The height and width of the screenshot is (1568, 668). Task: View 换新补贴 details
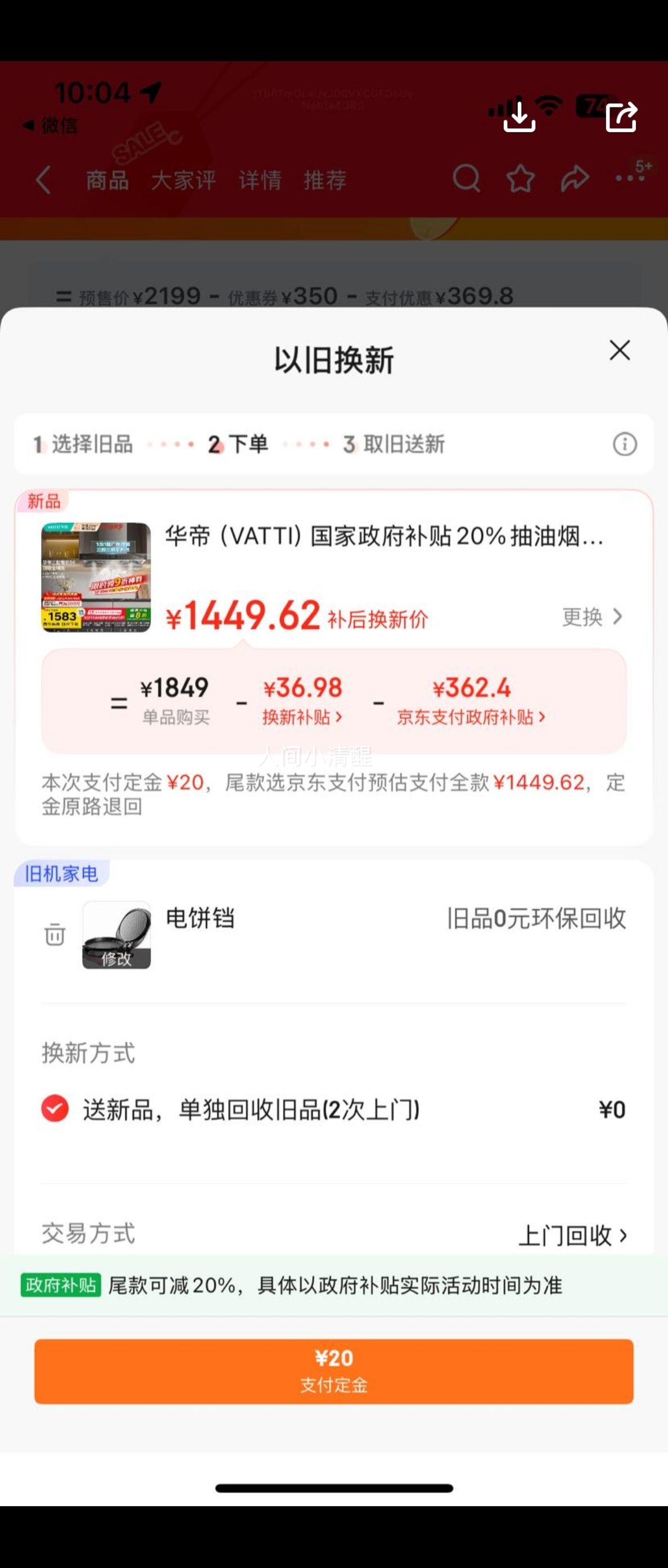point(302,717)
